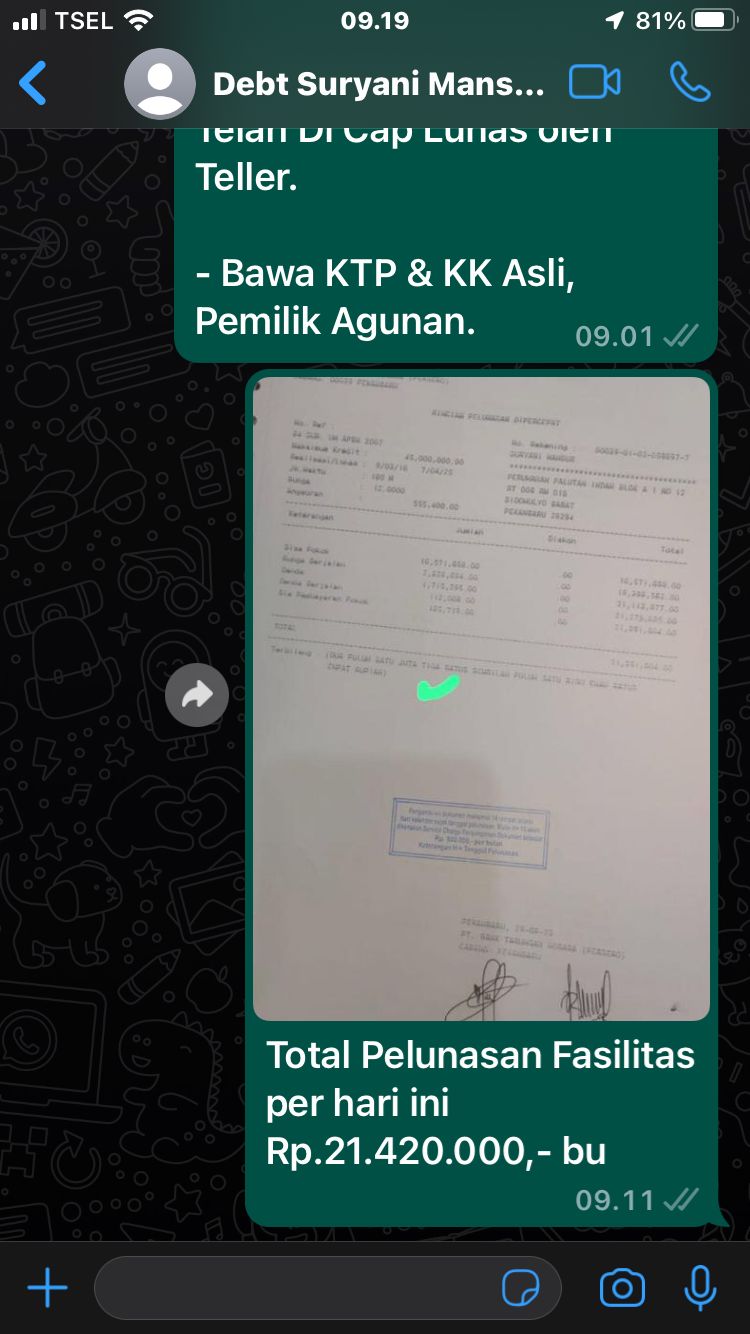
Task: Open the shared document photo
Action: click(x=481, y=698)
